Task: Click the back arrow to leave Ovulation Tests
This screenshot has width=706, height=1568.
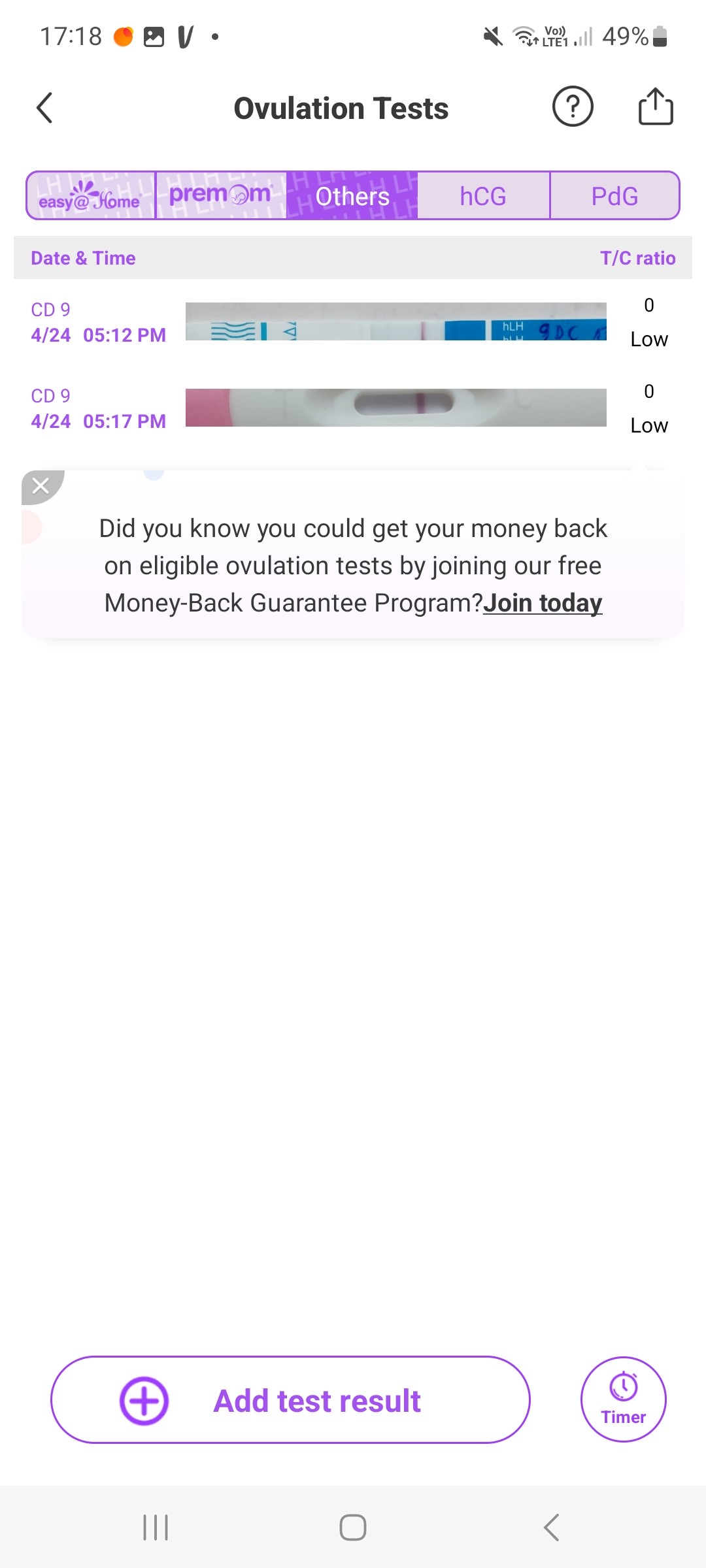Action: tap(44, 106)
